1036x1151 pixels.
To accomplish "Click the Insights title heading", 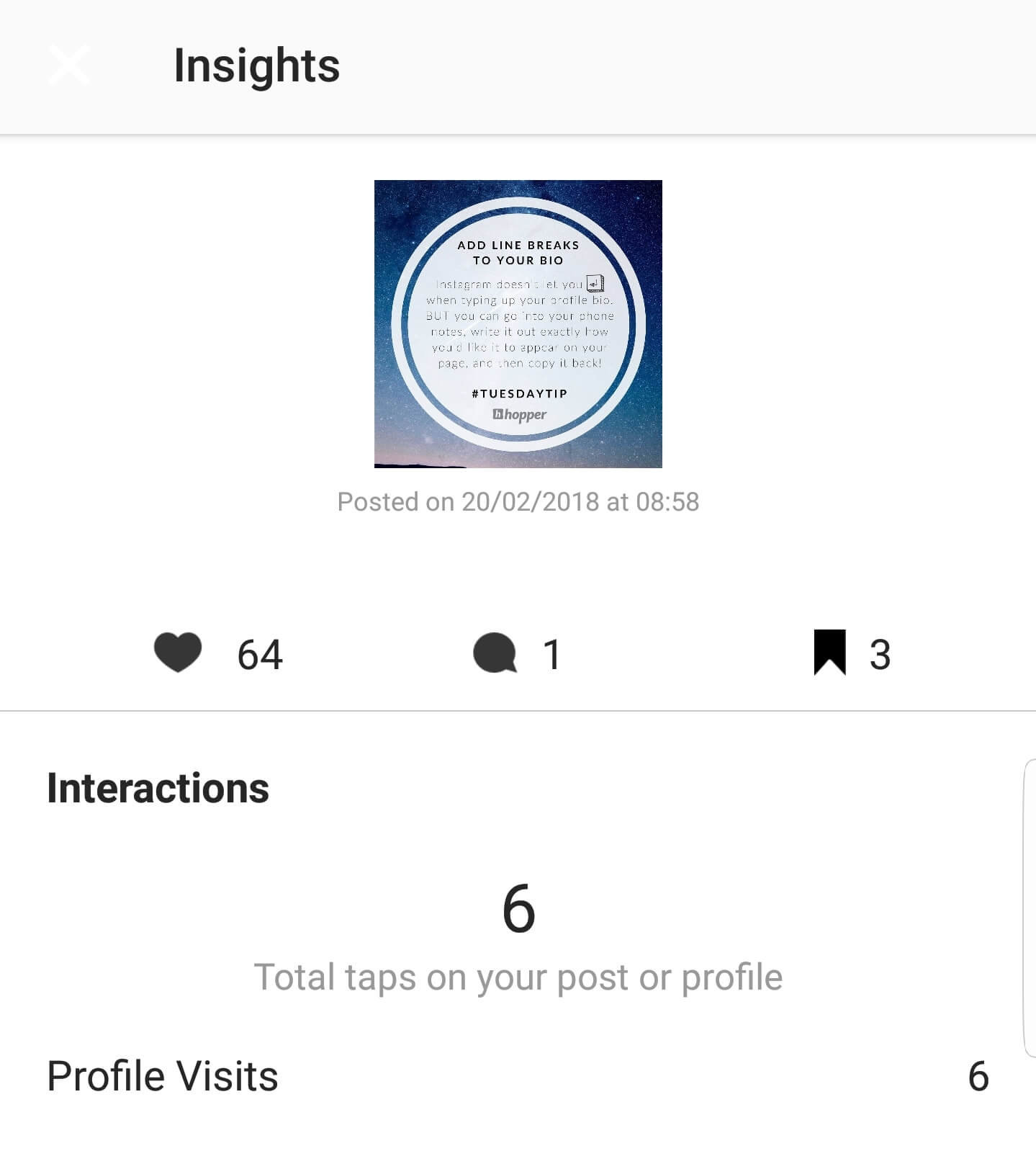I will coord(256,66).
